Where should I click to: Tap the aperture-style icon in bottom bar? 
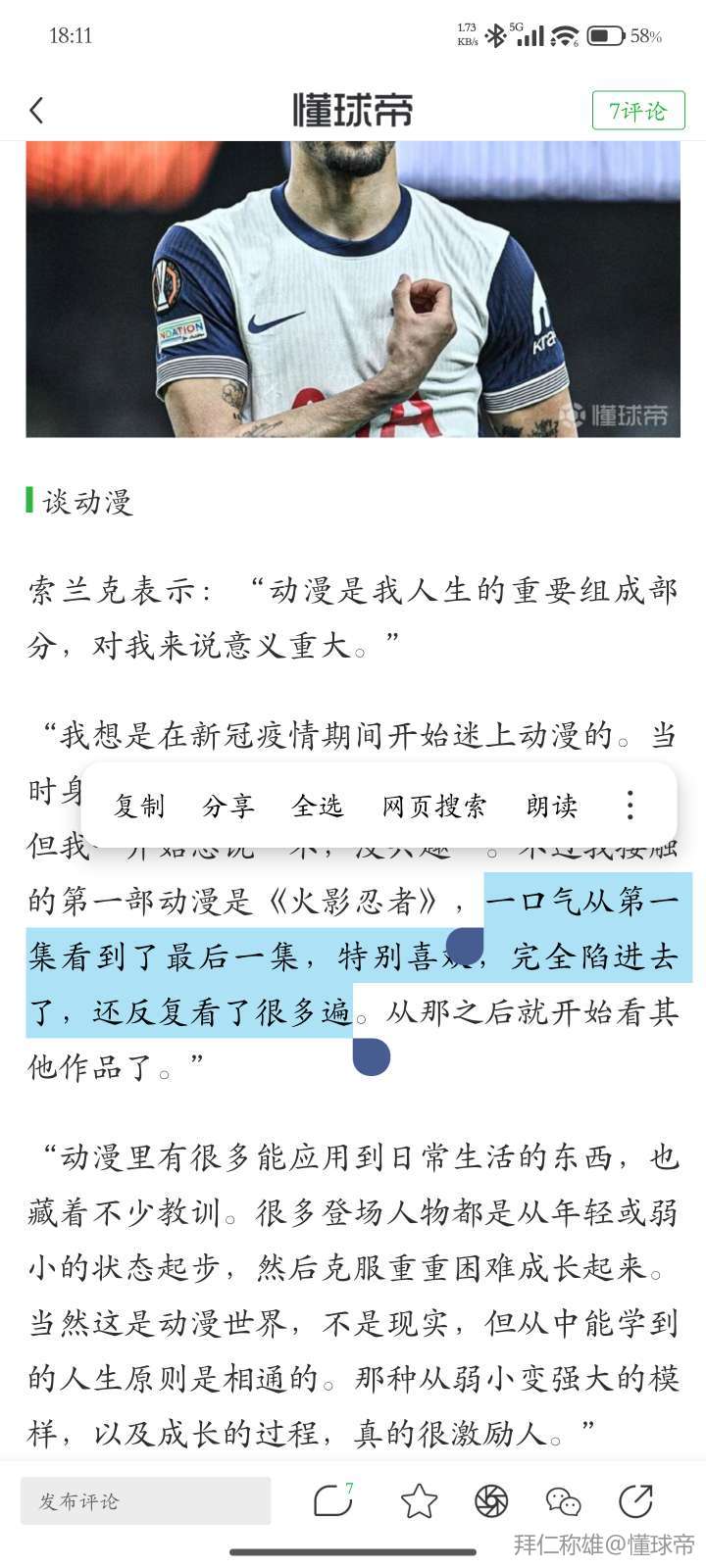tap(491, 1500)
